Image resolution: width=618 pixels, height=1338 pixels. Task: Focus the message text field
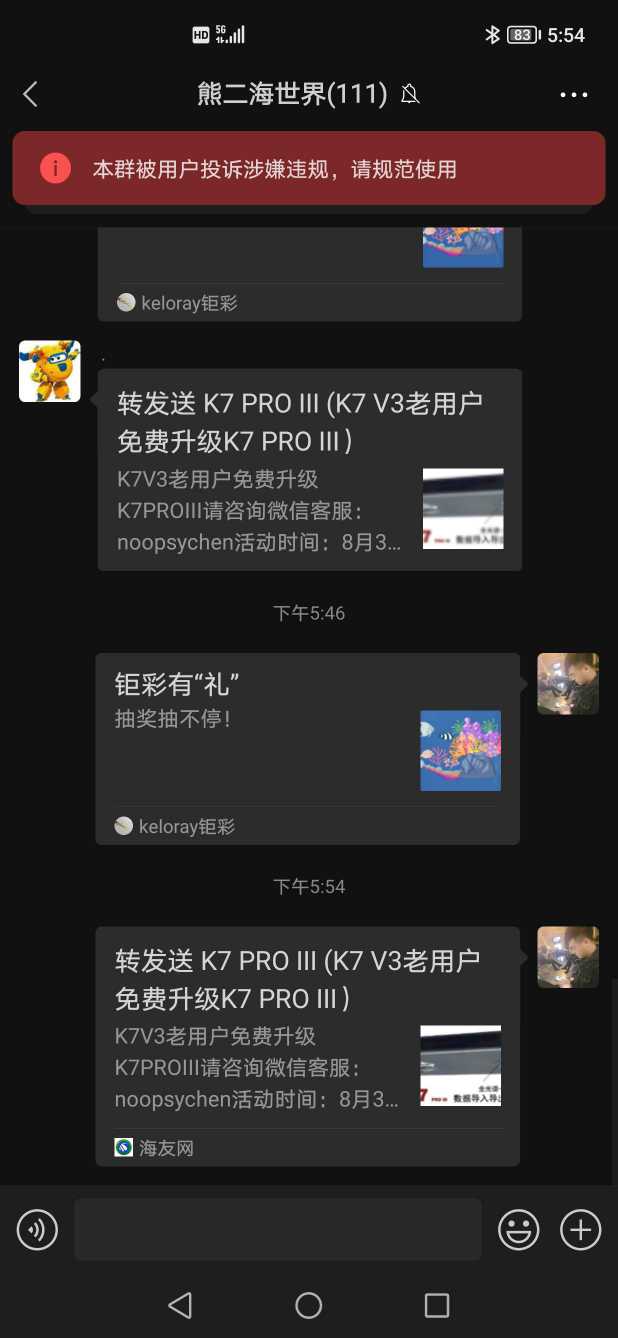click(x=277, y=1229)
